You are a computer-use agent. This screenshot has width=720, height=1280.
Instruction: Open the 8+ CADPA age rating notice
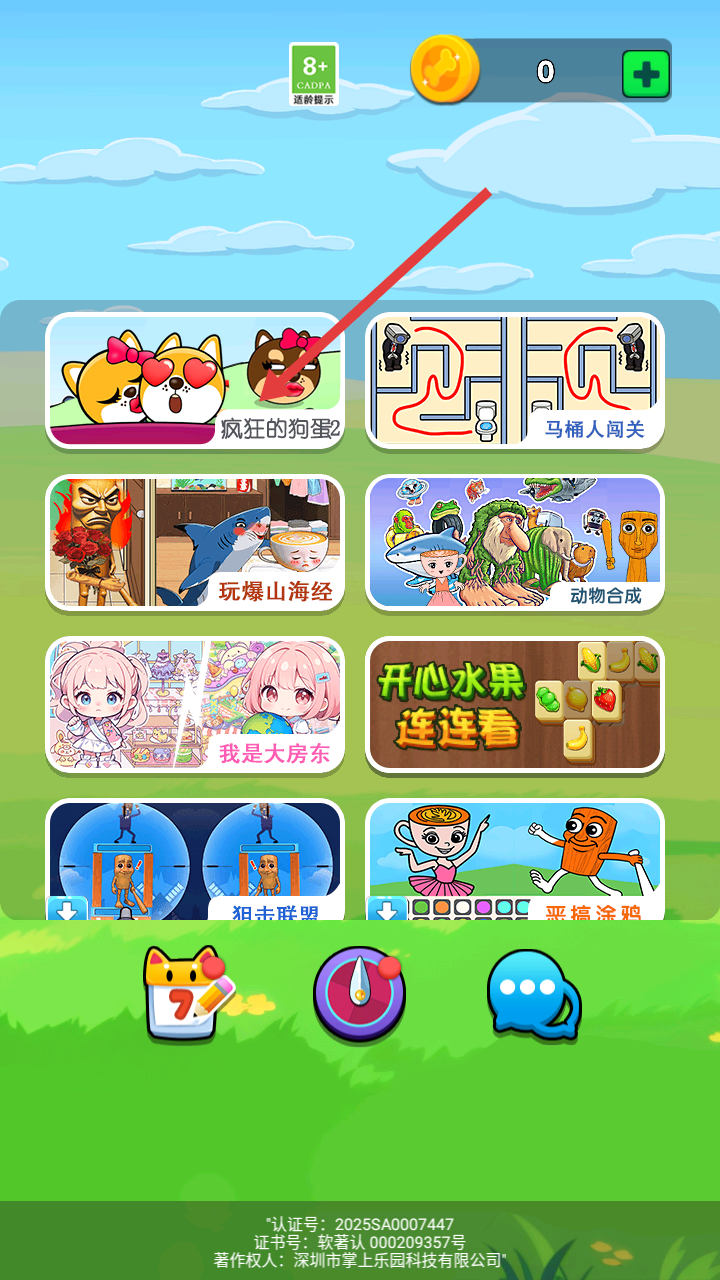[314, 74]
